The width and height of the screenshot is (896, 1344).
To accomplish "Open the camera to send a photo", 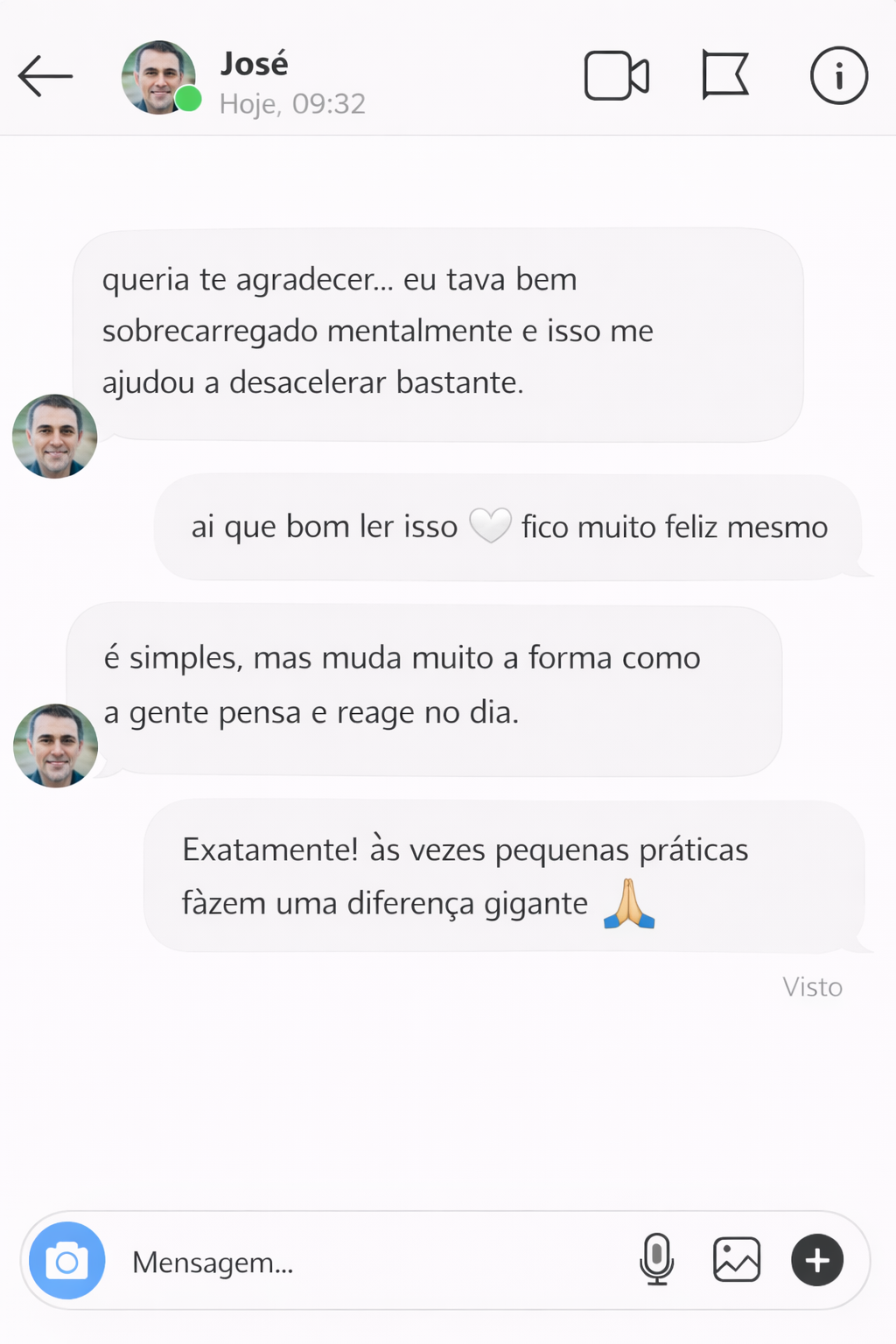I will tap(66, 1260).
